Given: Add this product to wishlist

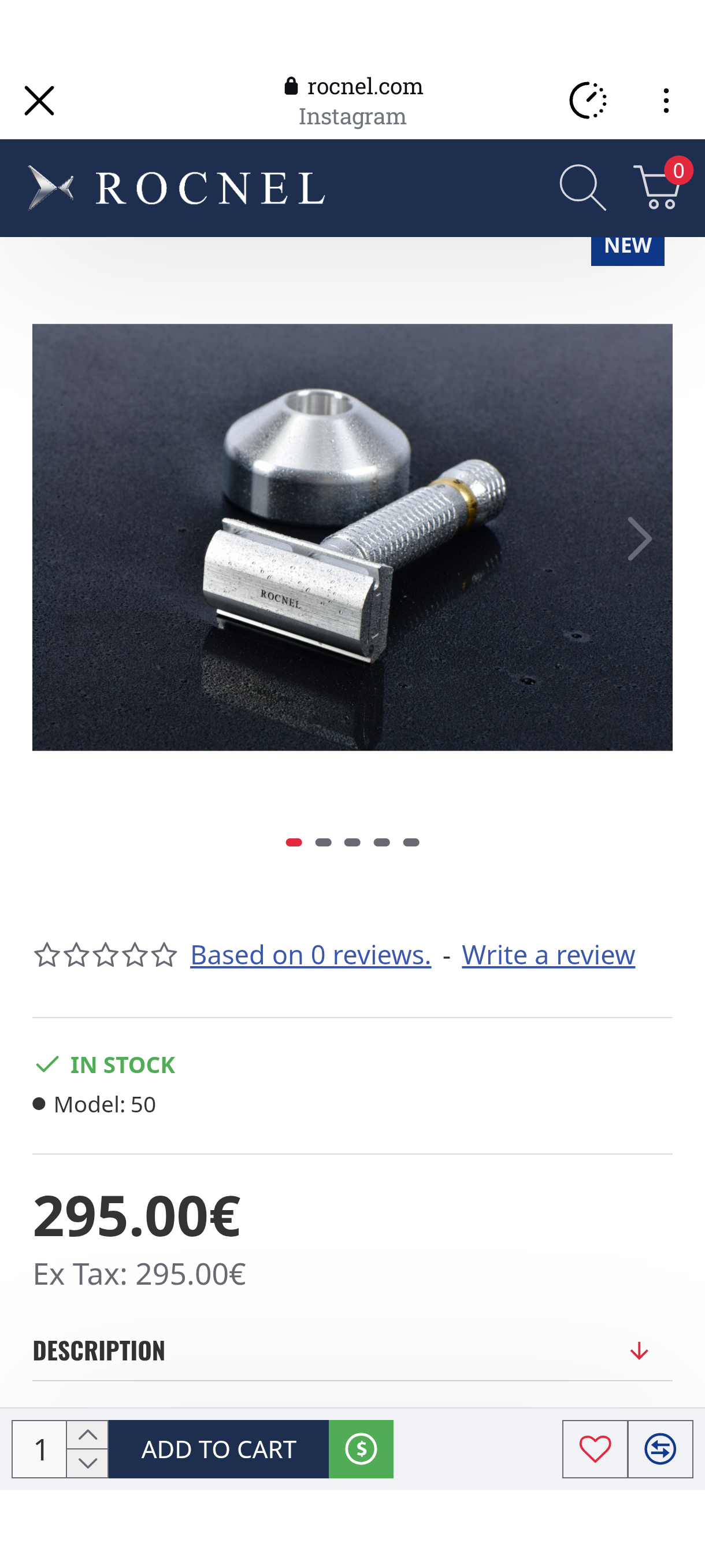Looking at the screenshot, I should (x=595, y=1449).
